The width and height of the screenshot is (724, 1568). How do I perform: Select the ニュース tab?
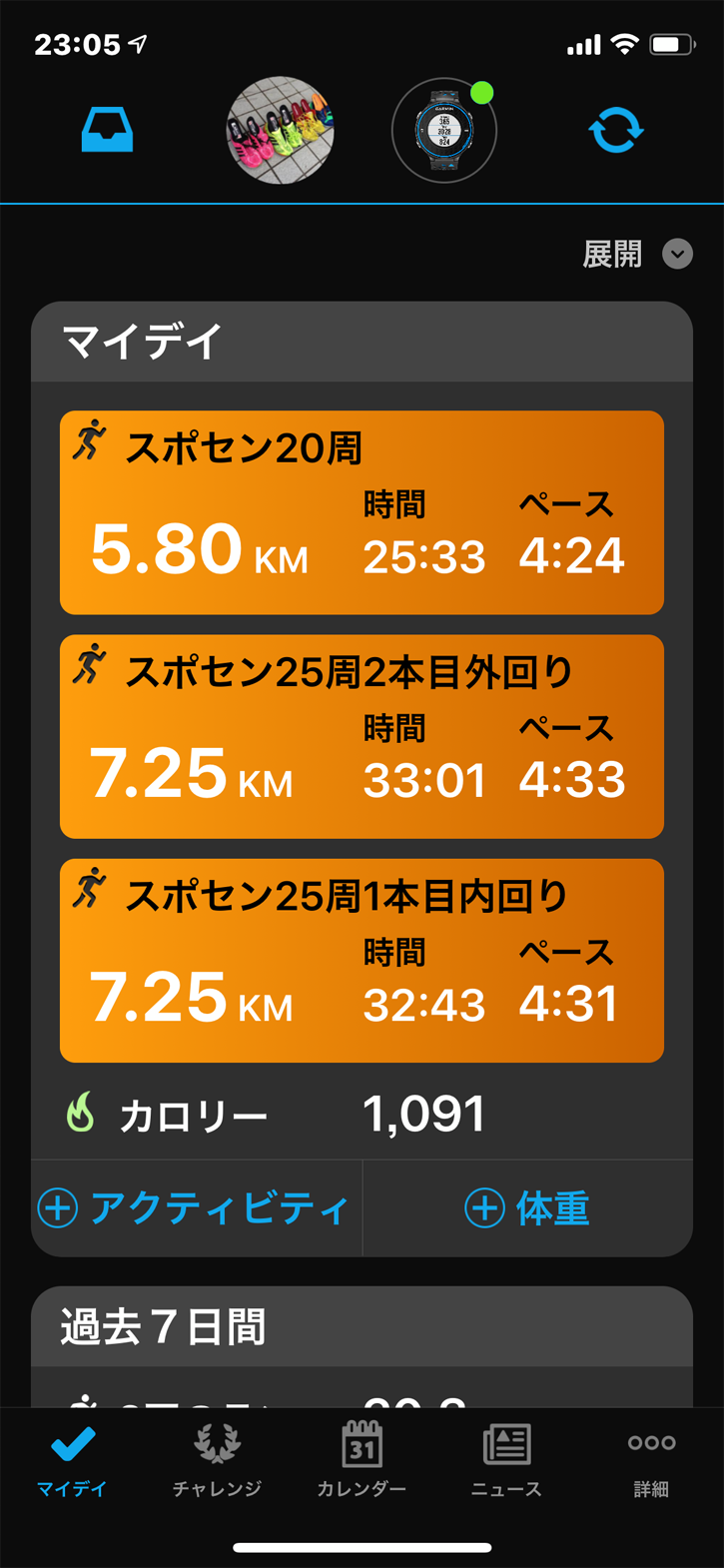506,1460
